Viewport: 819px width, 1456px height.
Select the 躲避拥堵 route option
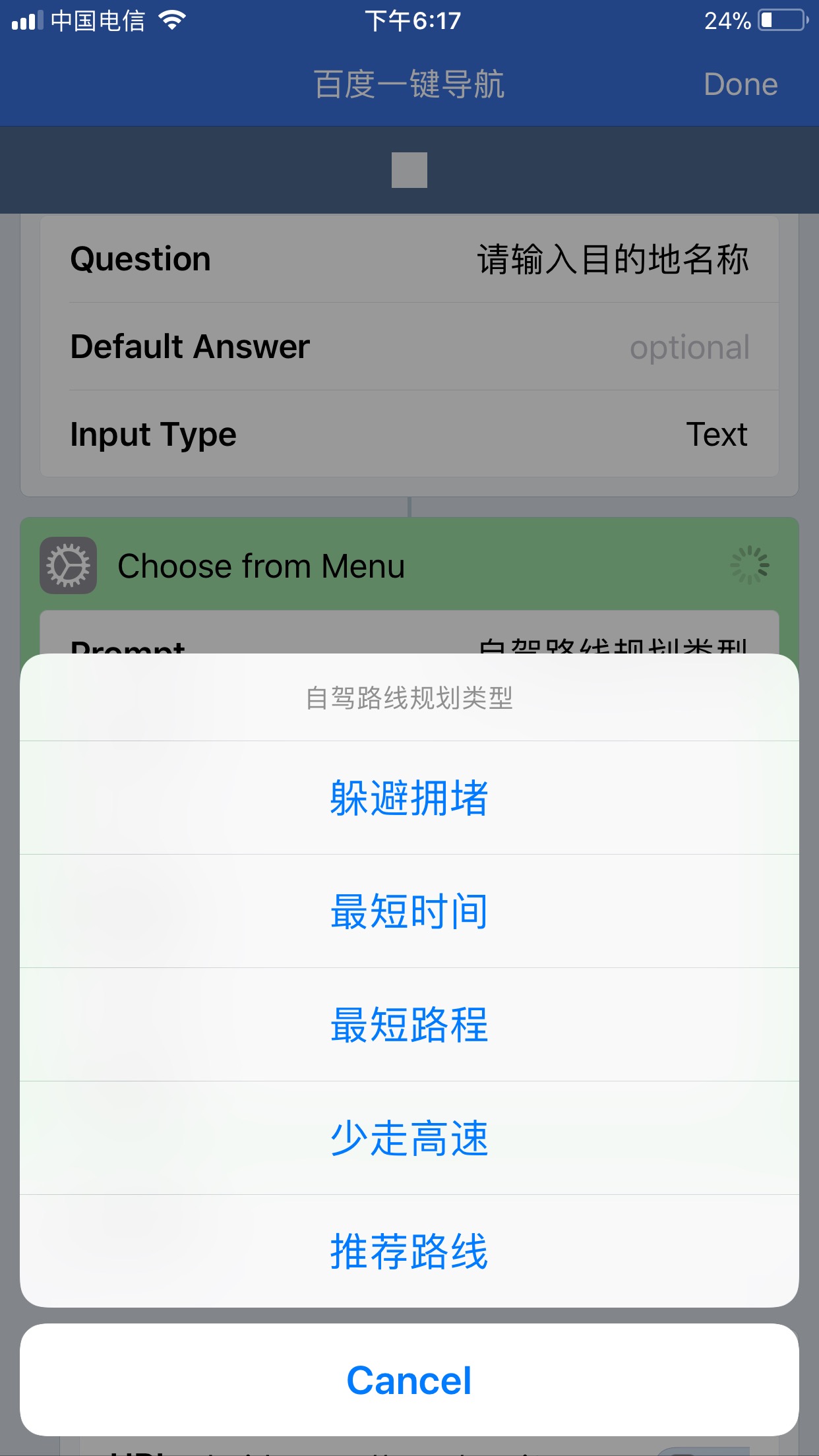(x=409, y=798)
